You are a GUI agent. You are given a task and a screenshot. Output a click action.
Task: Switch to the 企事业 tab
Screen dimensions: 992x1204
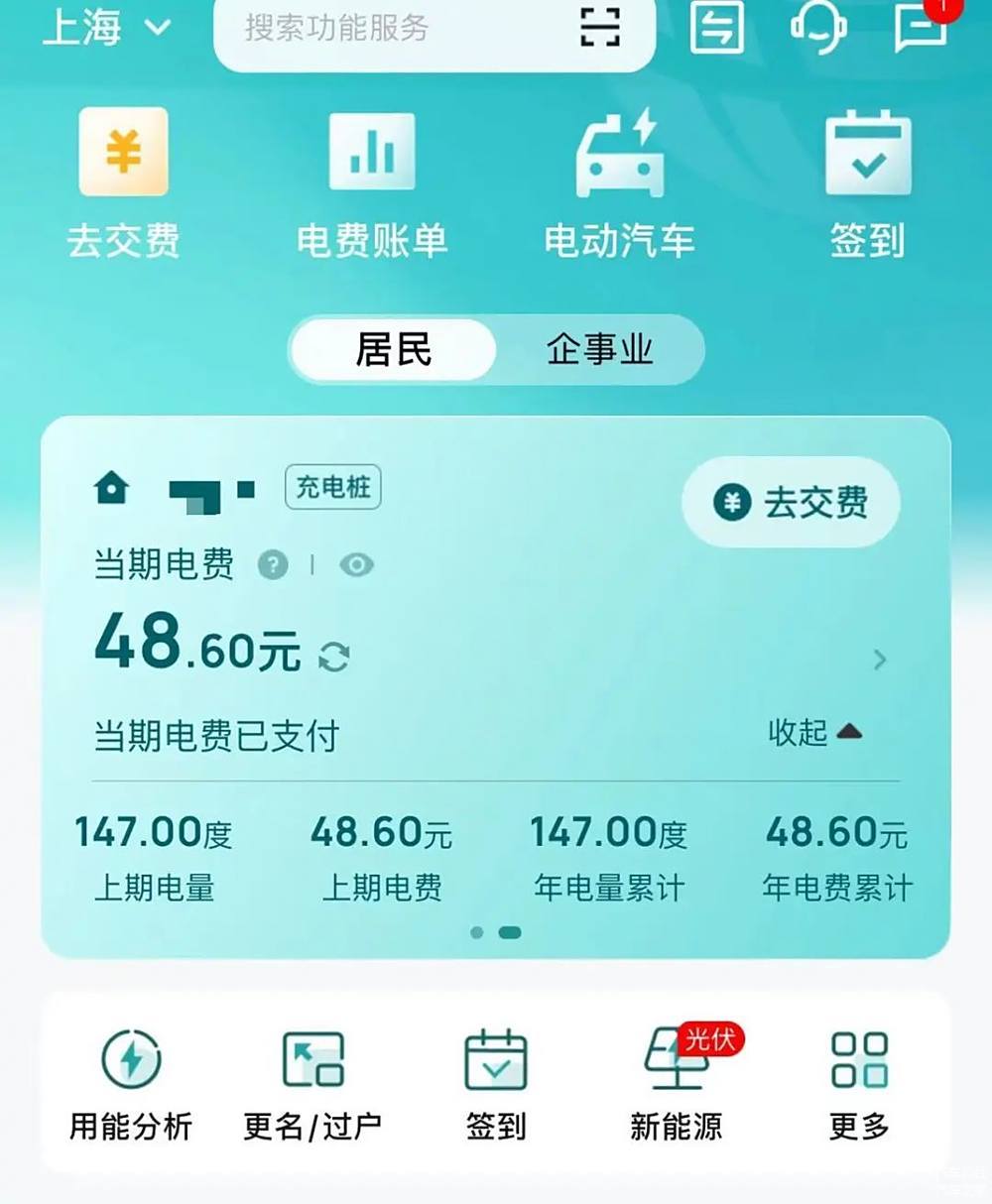pyautogui.click(x=599, y=349)
